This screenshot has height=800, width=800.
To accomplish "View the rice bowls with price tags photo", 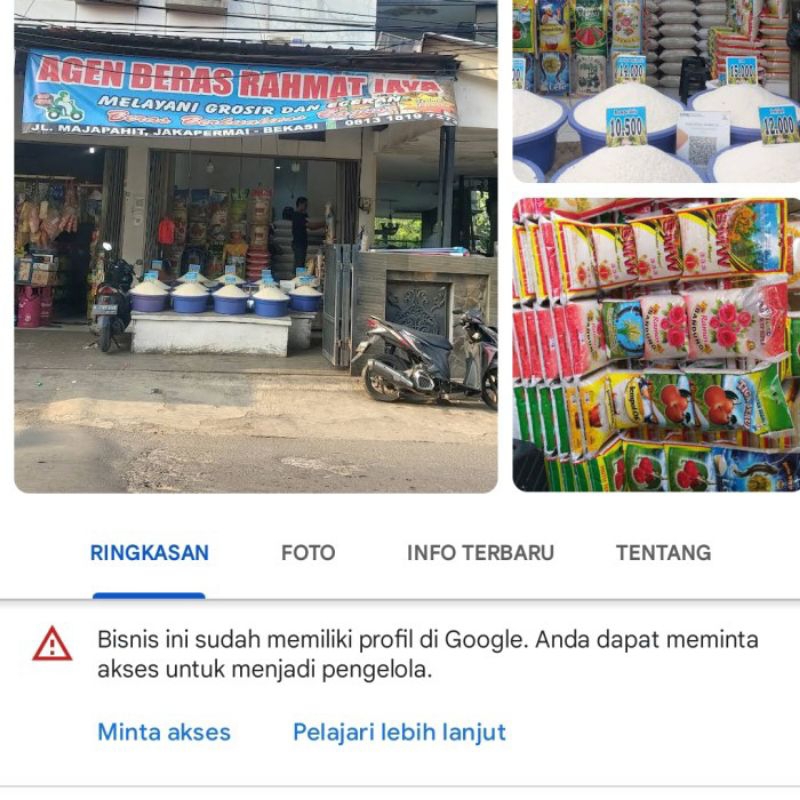I will pos(655,90).
